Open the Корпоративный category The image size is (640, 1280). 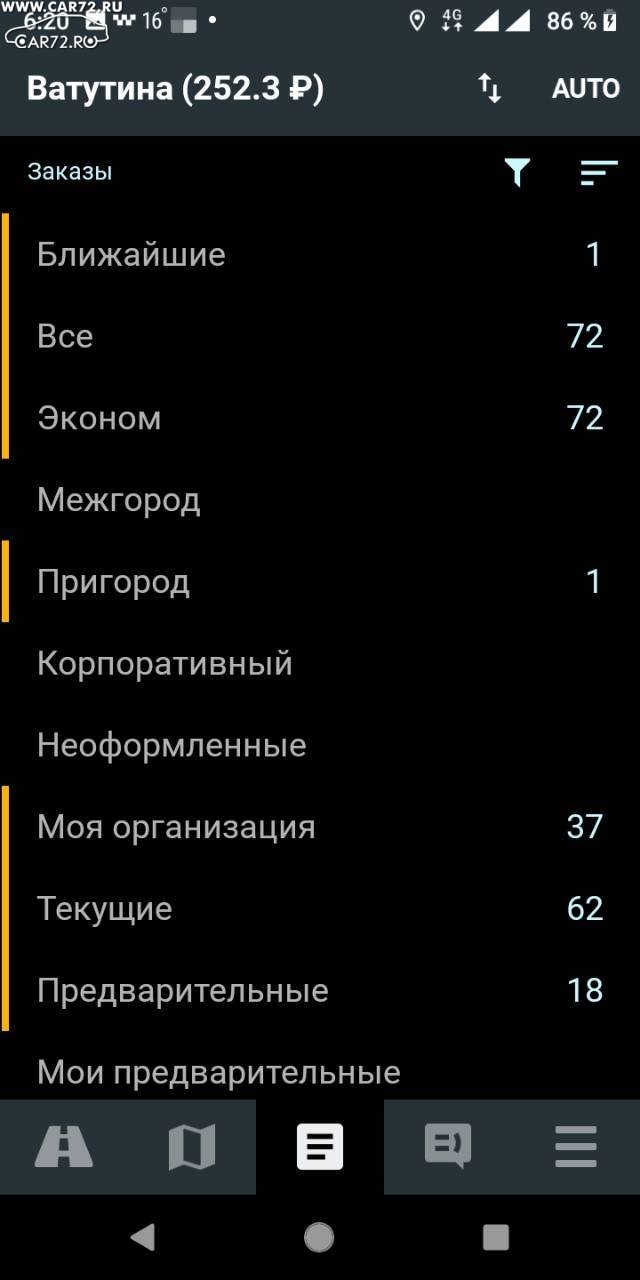[x=320, y=664]
